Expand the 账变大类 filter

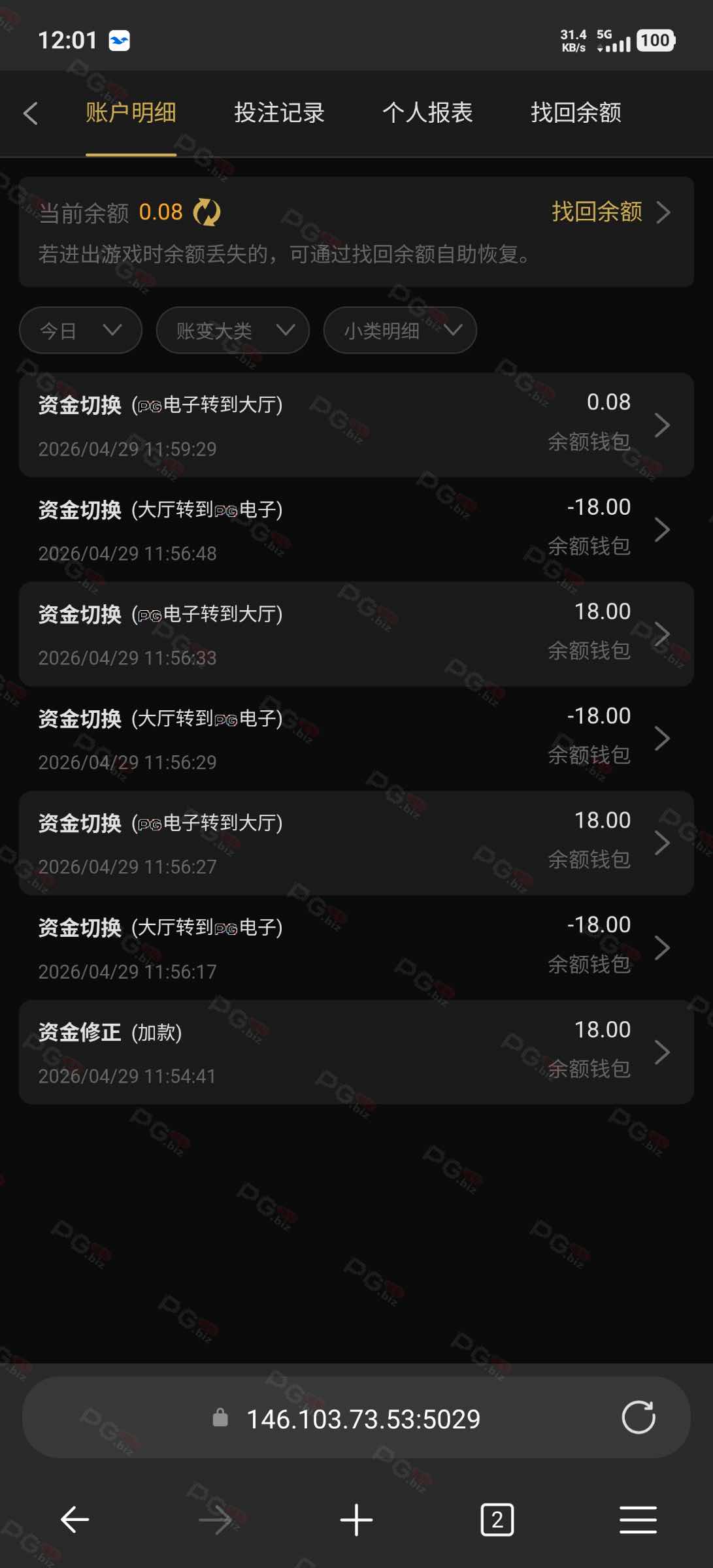tap(233, 331)
